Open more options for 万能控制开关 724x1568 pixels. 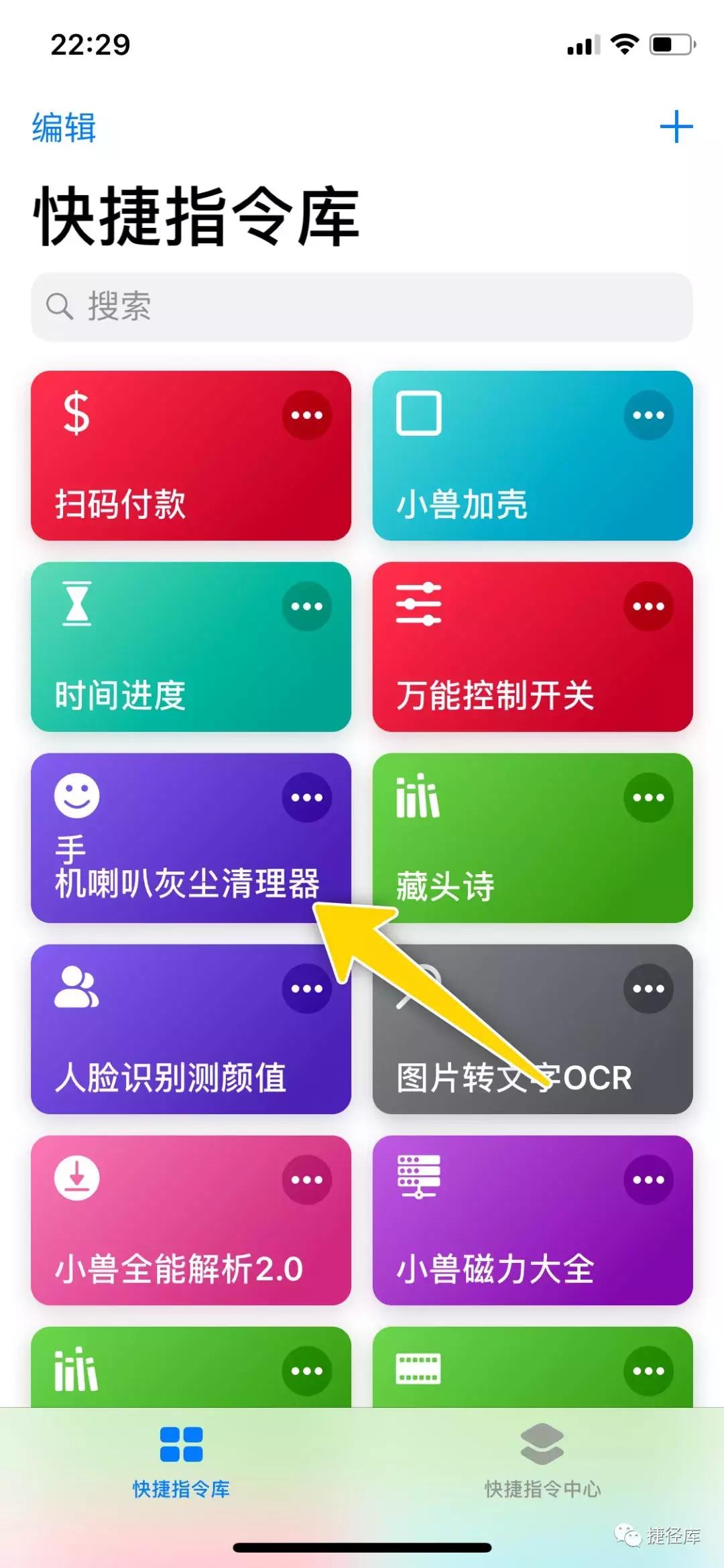[648, 606]
